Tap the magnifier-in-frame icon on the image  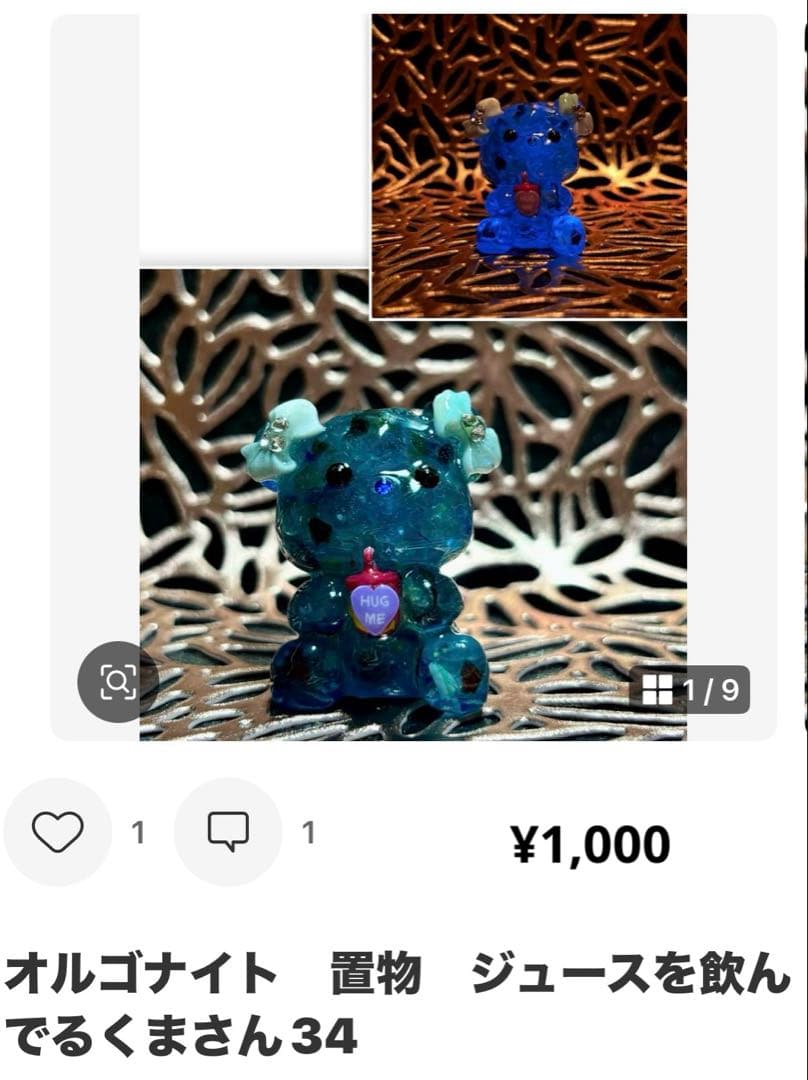116,682
